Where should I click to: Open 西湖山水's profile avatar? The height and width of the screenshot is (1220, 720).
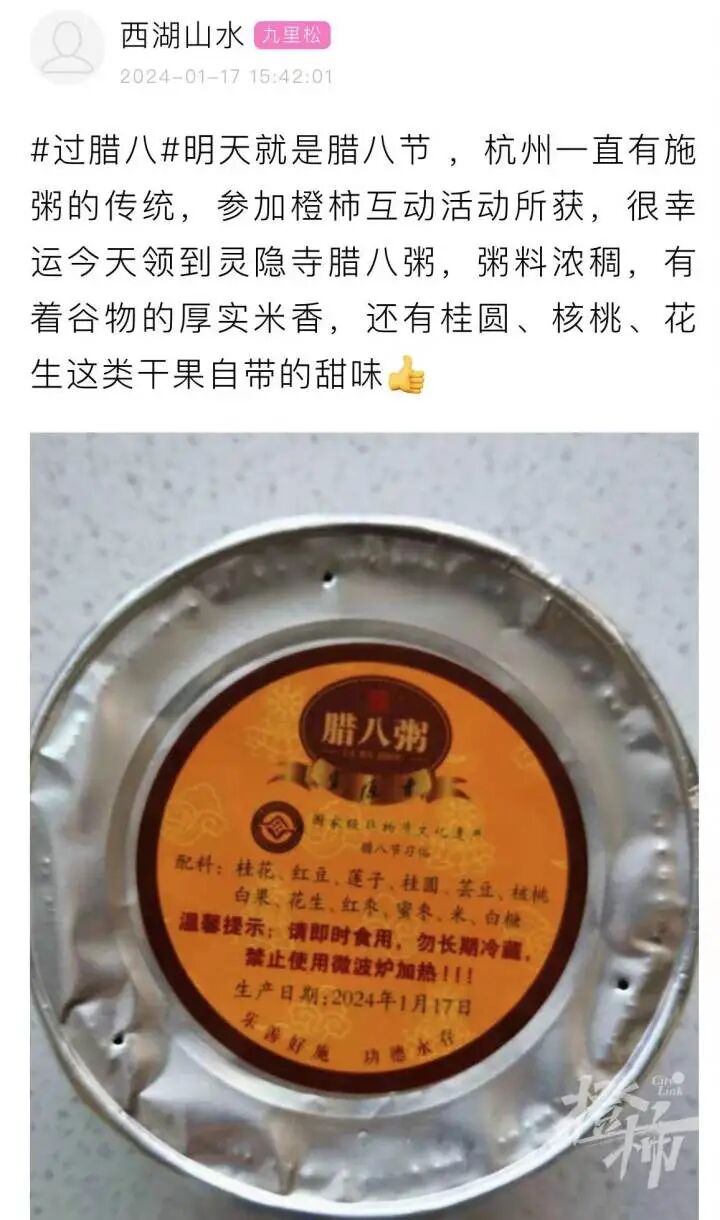coord(67,47)
